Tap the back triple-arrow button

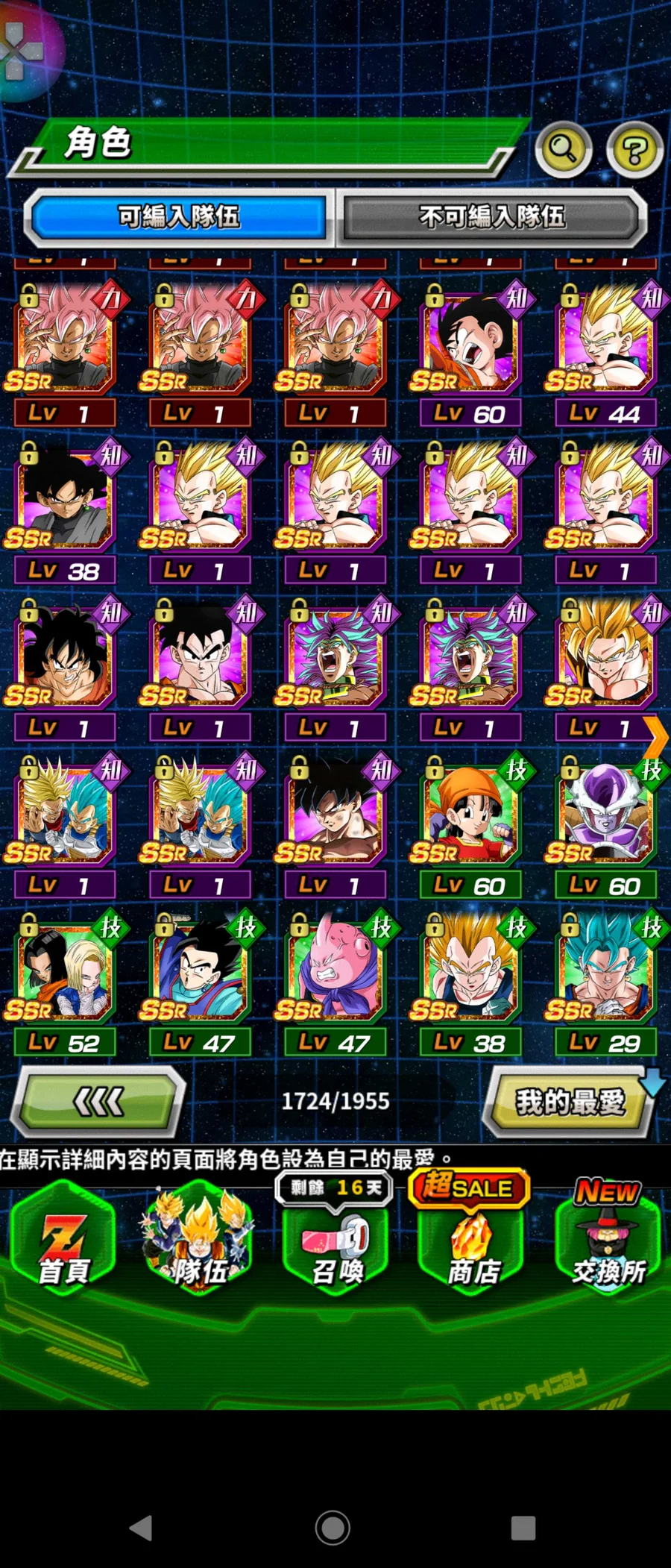click(98, 1101)
